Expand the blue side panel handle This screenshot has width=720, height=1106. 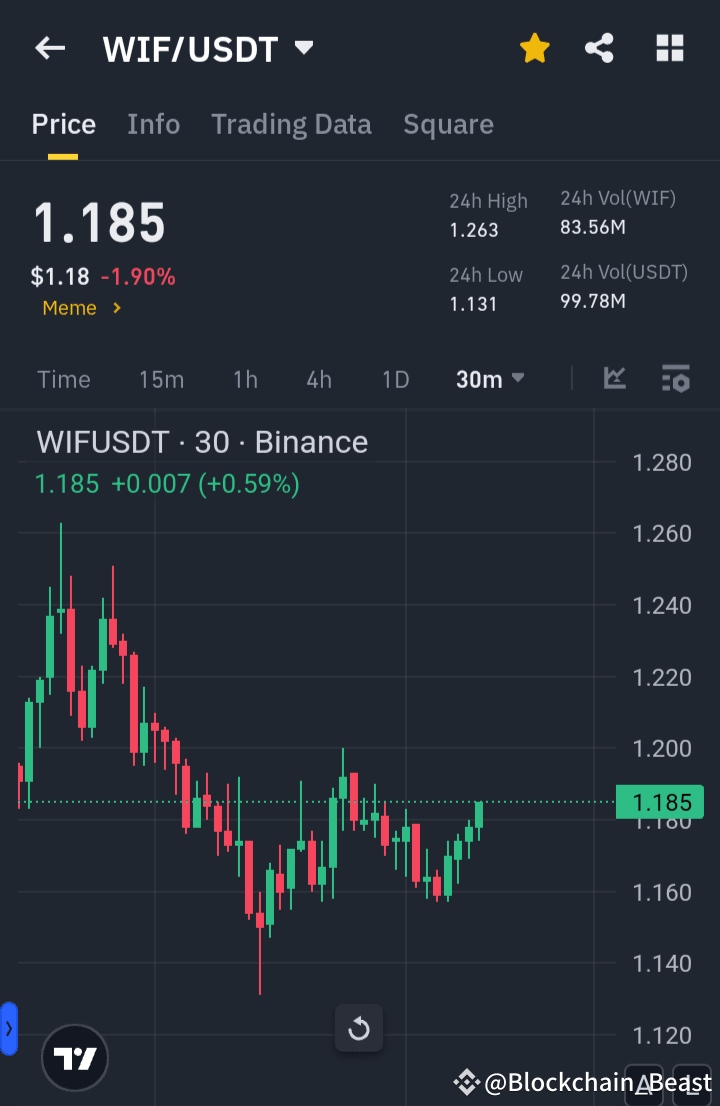tap(8, 1028)
